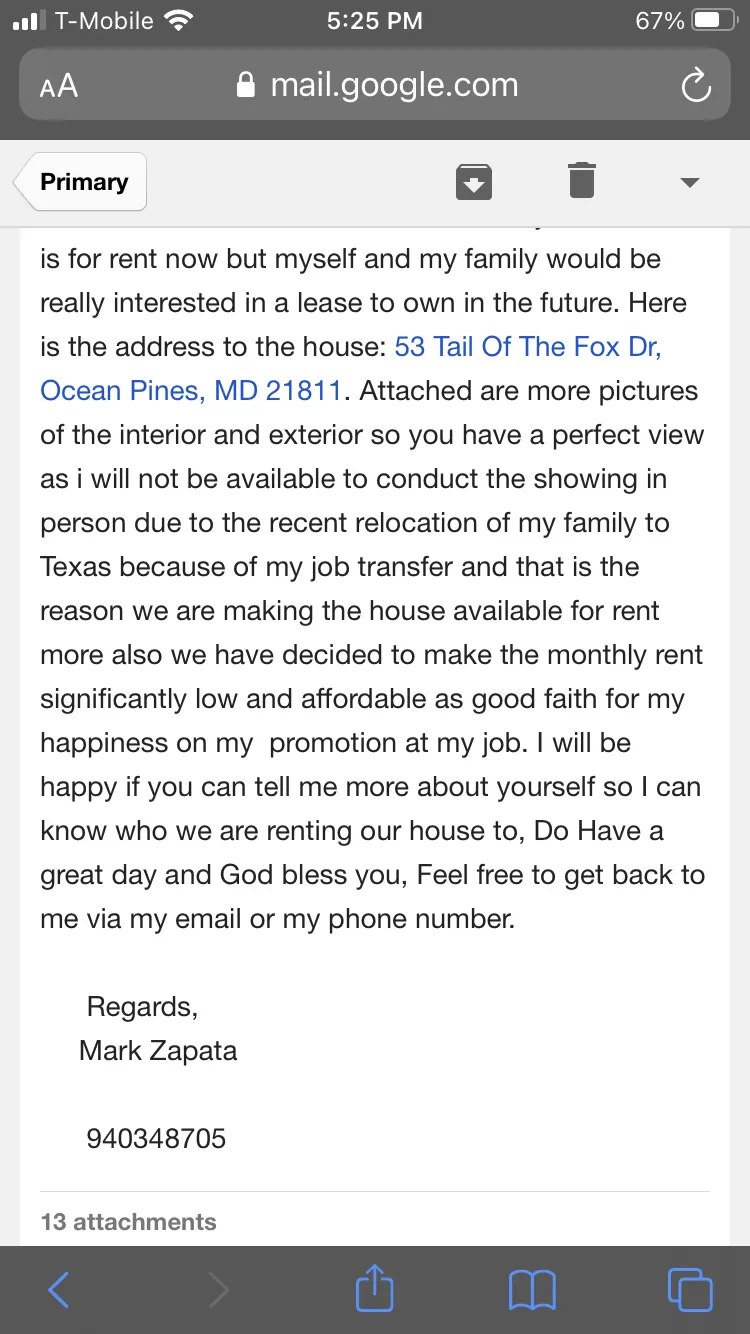Archive this email
This screenshot has height=1334, width=750.
(474, 182)
